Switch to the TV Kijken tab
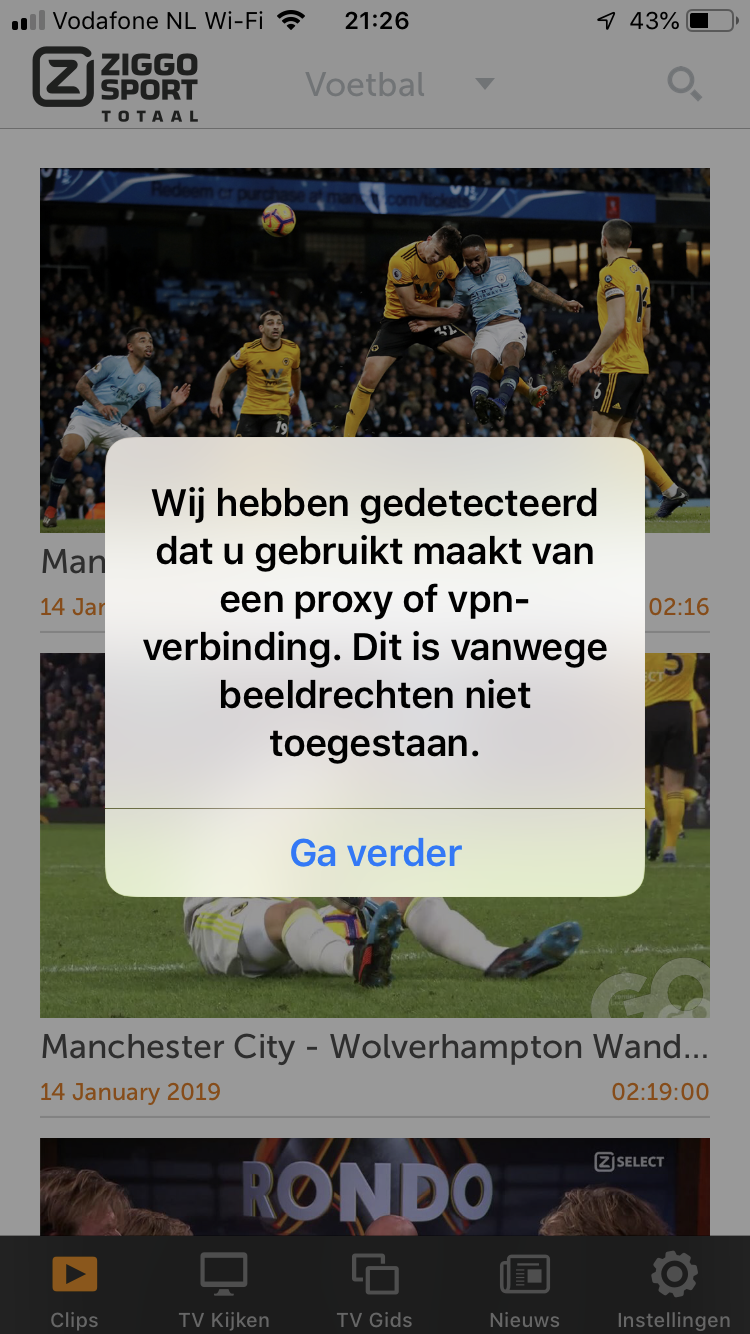Image resolution: width=750 pixels, height=1334 pixels. point(224,1290)
